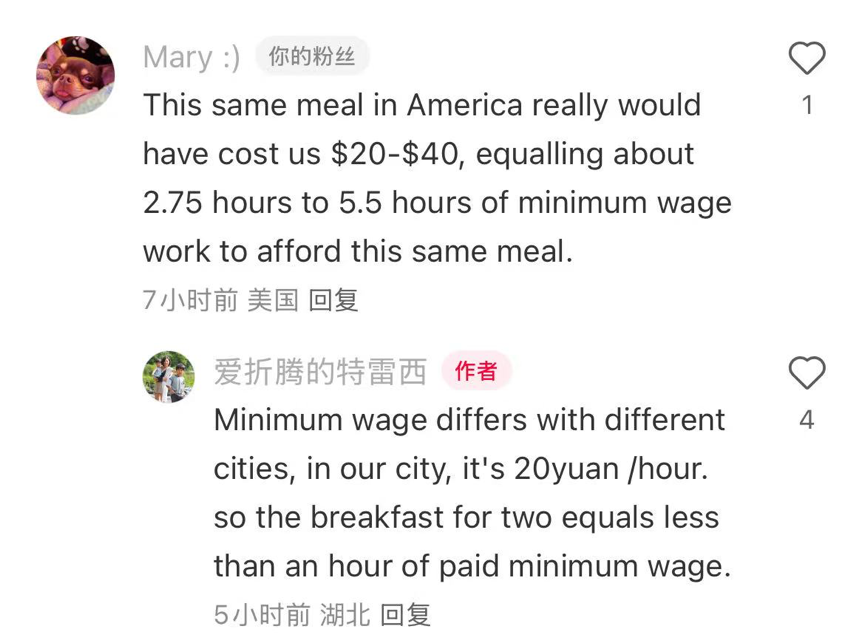
Task: Open the username Mary :)
Action: [191, 57]
